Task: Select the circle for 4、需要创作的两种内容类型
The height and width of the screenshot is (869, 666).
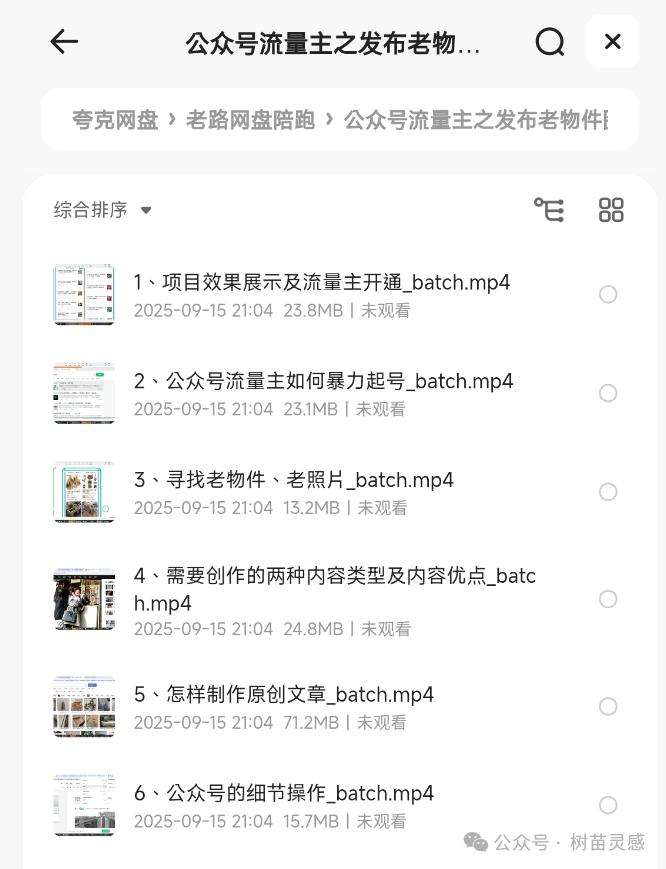Action: [x=608, y=599]
